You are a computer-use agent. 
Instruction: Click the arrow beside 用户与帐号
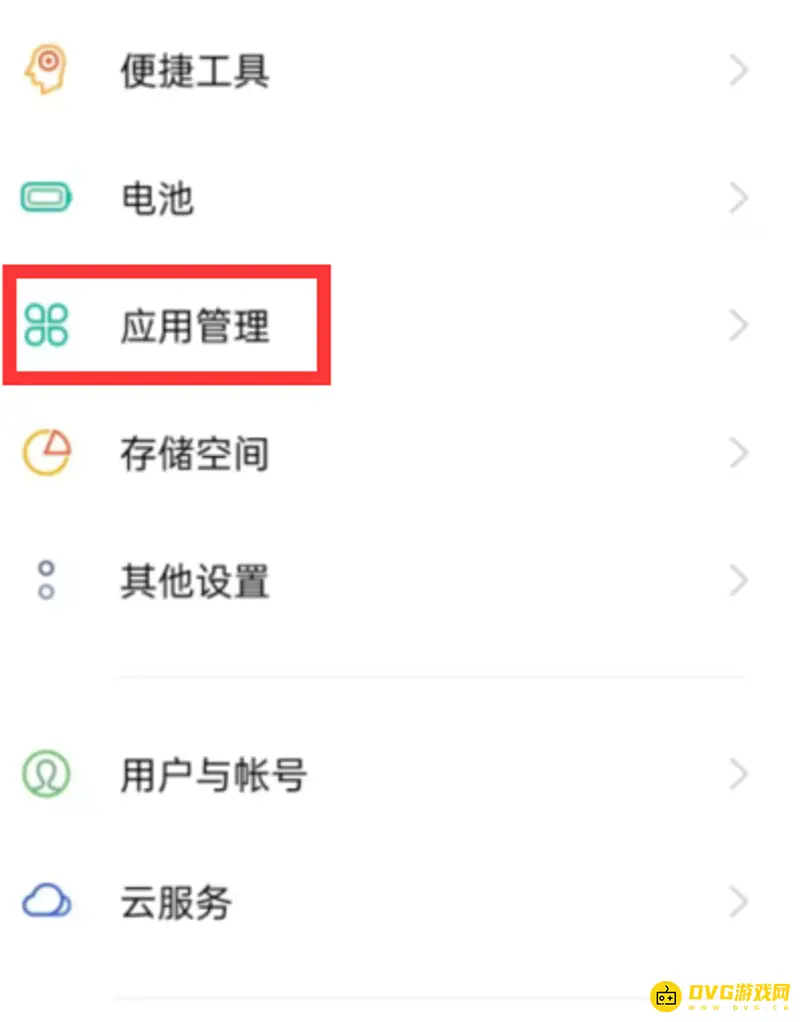pos(738,774)
